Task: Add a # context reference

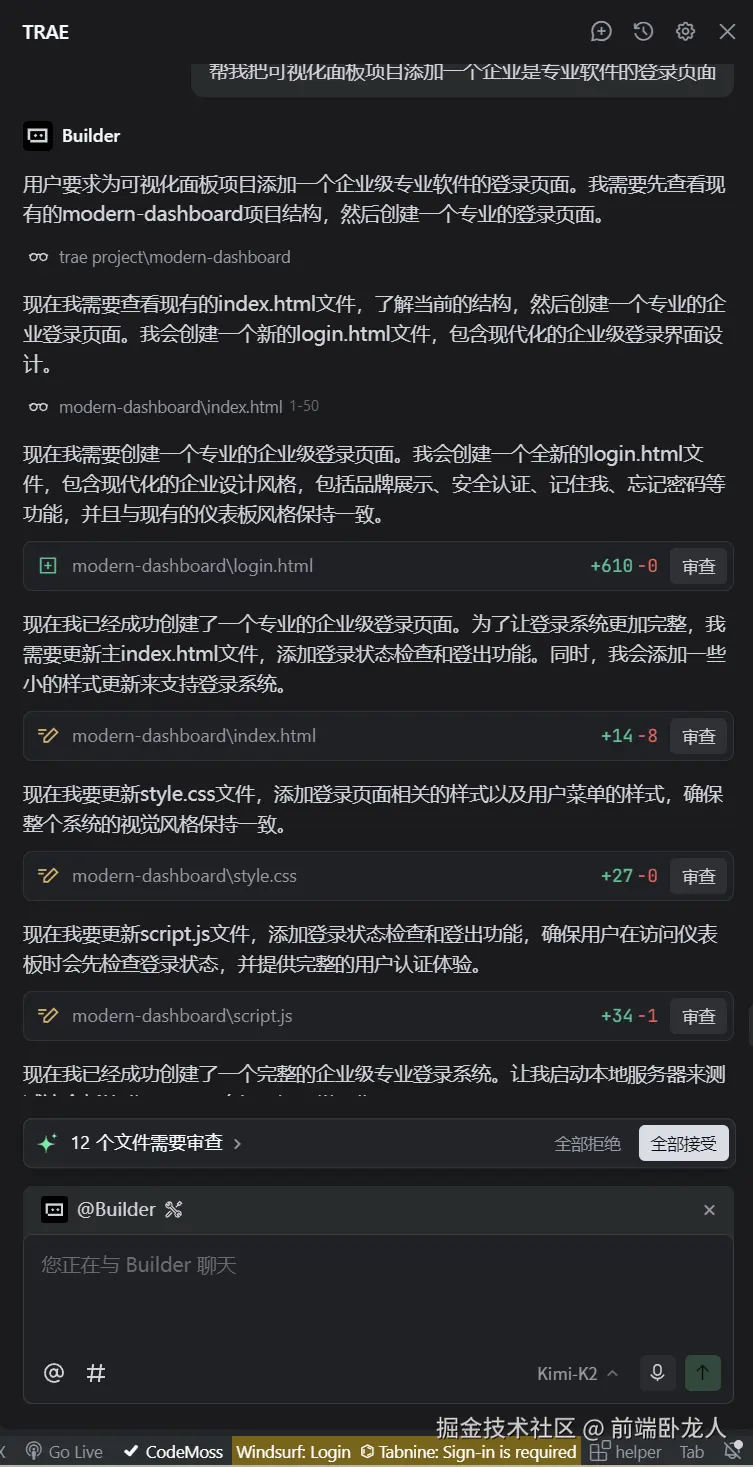Action: [96, 1373]
